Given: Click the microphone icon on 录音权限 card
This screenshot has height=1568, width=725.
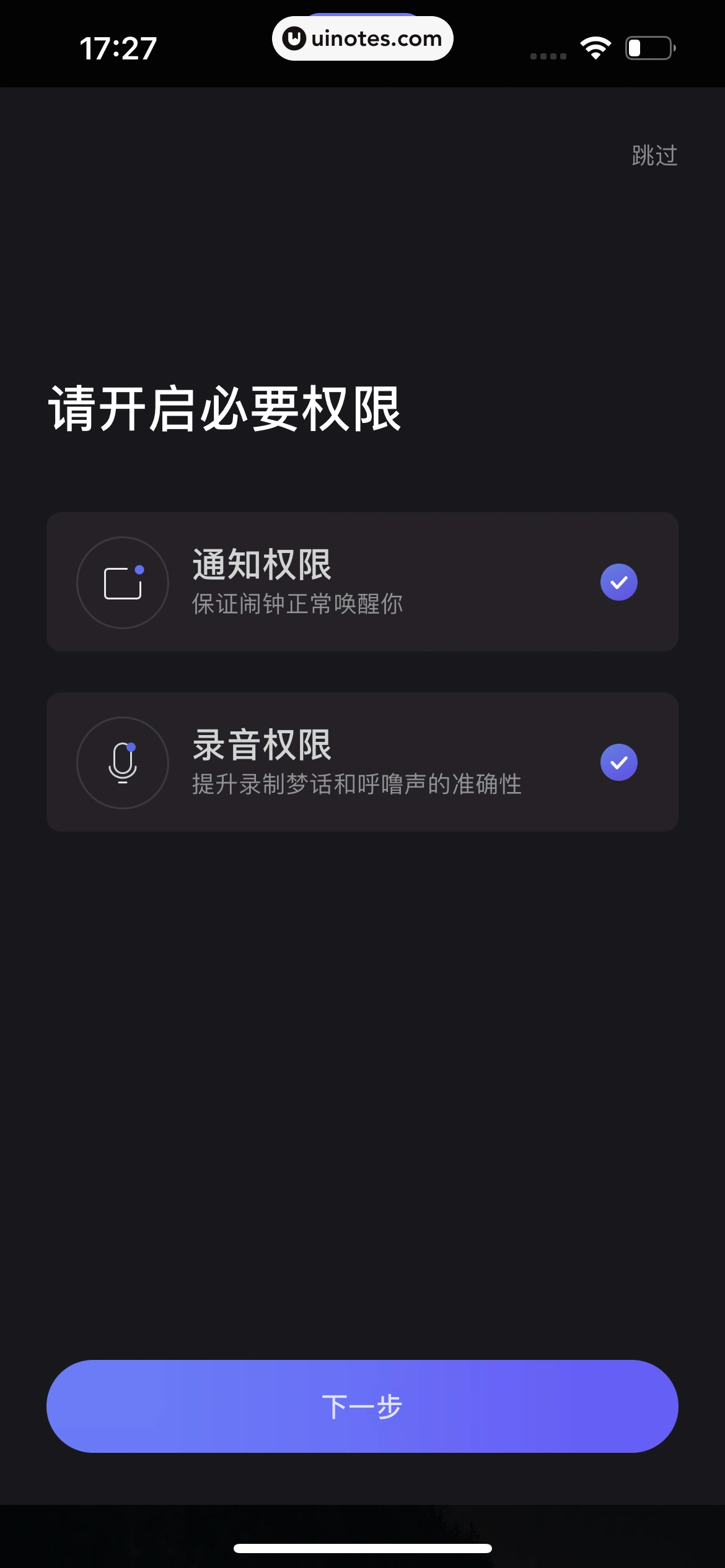Looking at the screenshot, I should point(122,762).
